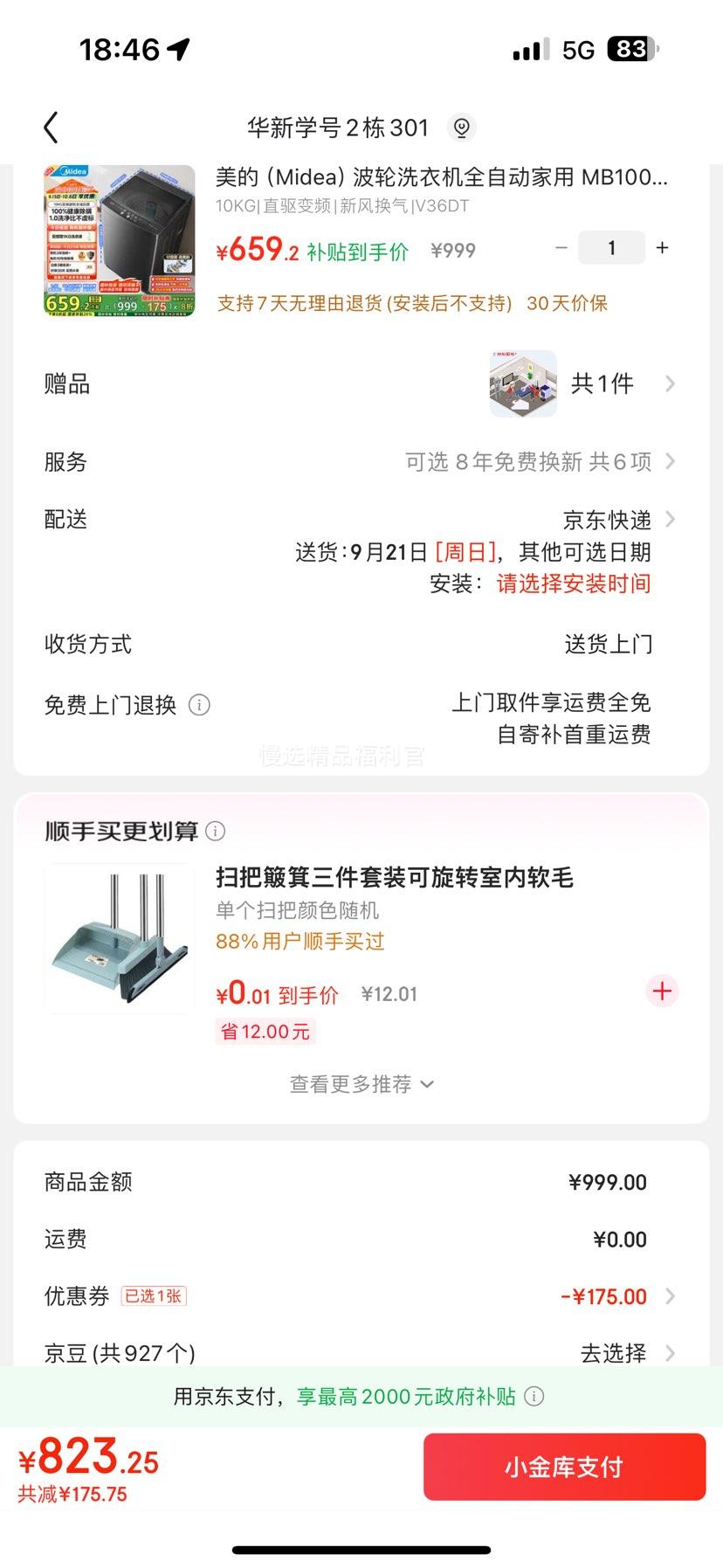The width and height of the screenshot is (723, 1568).
Task: Open the 优惠券 coupon row
Action: point(361,1296)
